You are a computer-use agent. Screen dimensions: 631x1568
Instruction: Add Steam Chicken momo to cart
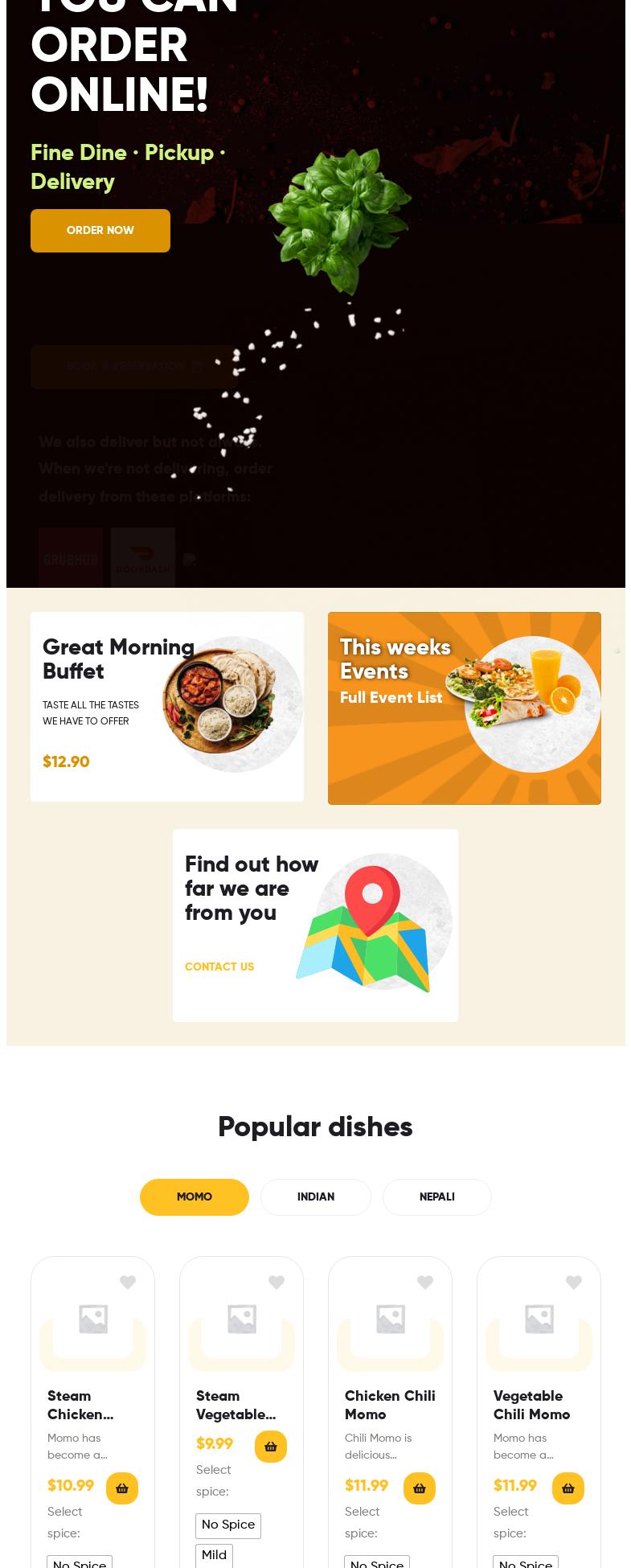coord(122,1488)
